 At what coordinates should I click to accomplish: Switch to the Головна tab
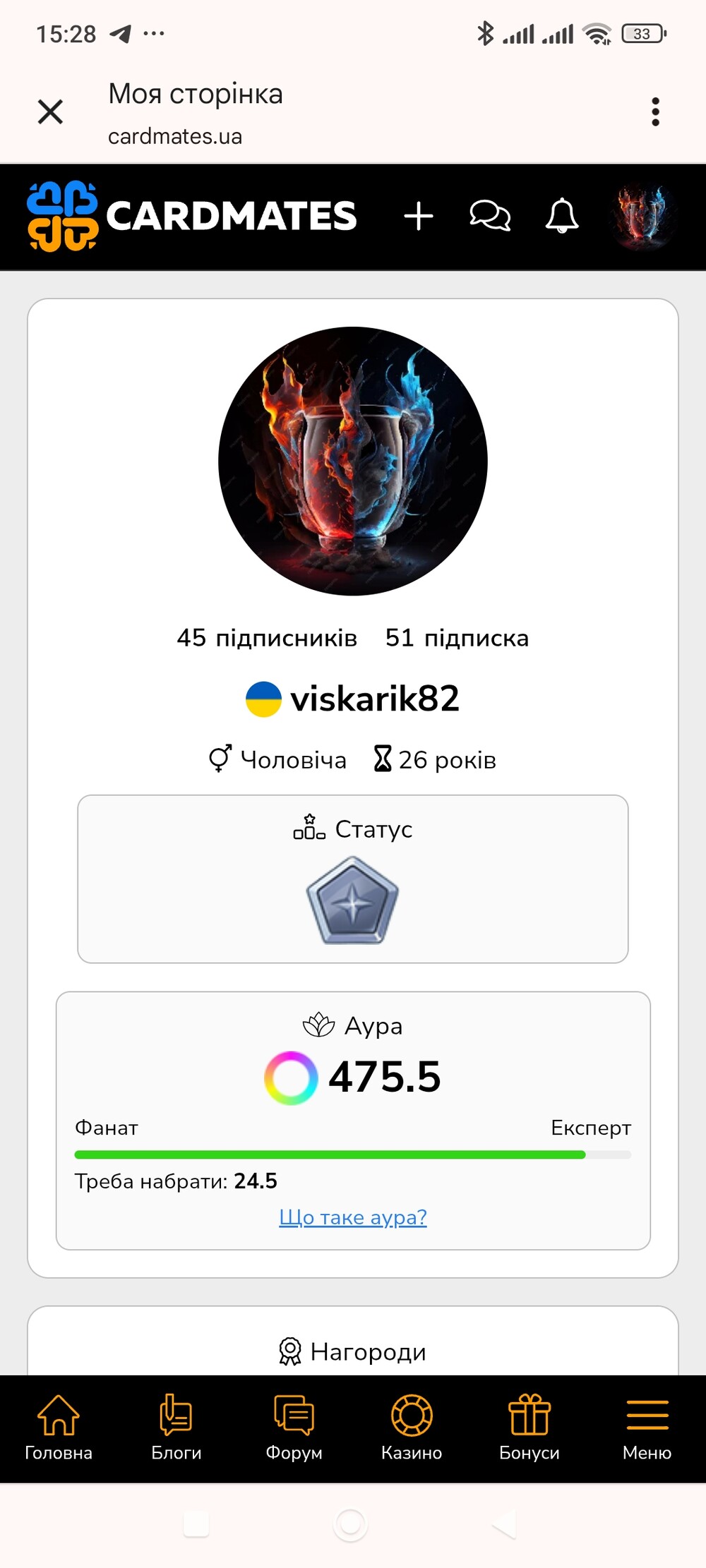[59, 1428]
